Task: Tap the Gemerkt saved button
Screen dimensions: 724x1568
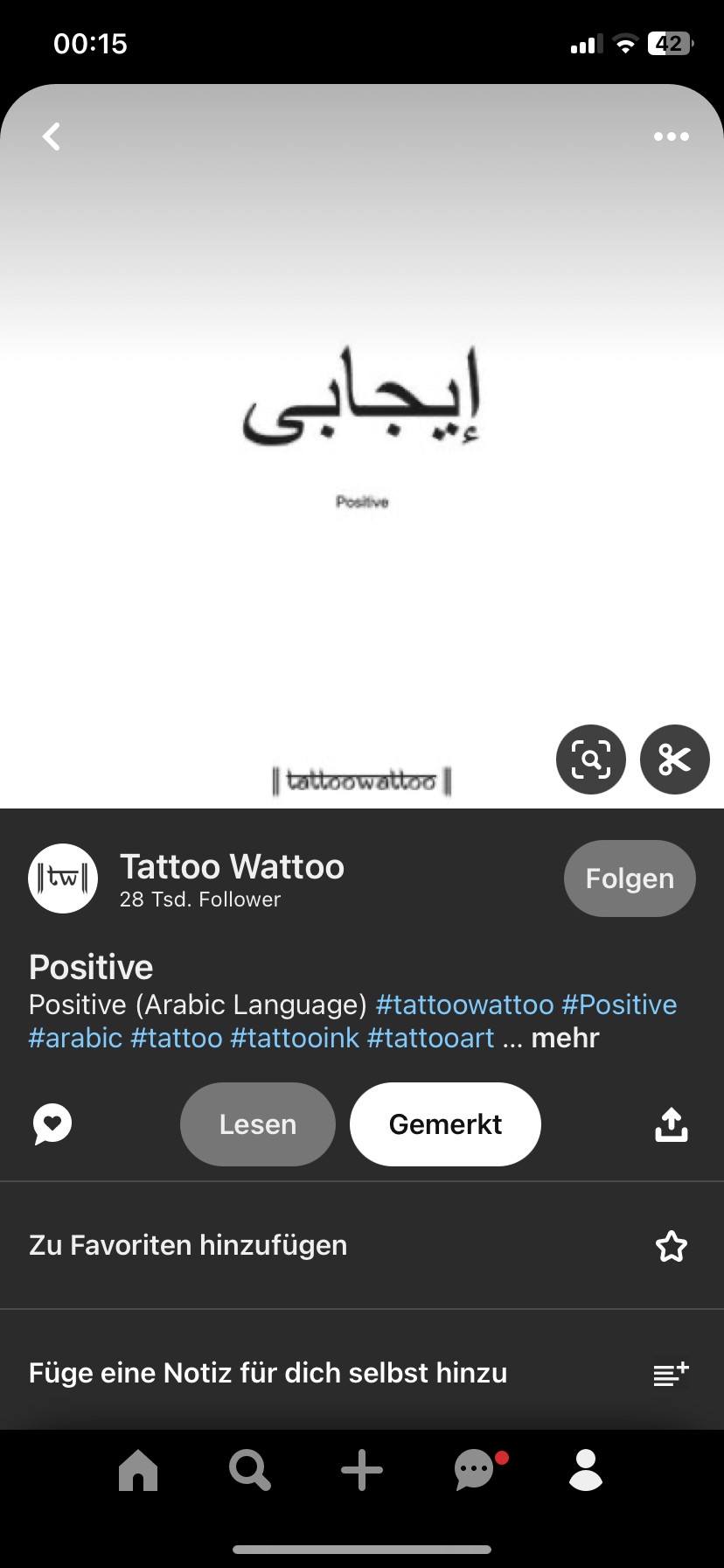Action: click(x=445, y=1124)
